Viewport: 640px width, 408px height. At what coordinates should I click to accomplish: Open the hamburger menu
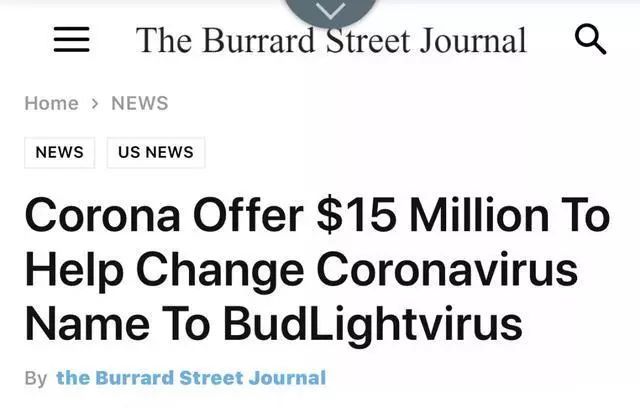[x=72, y=40]
